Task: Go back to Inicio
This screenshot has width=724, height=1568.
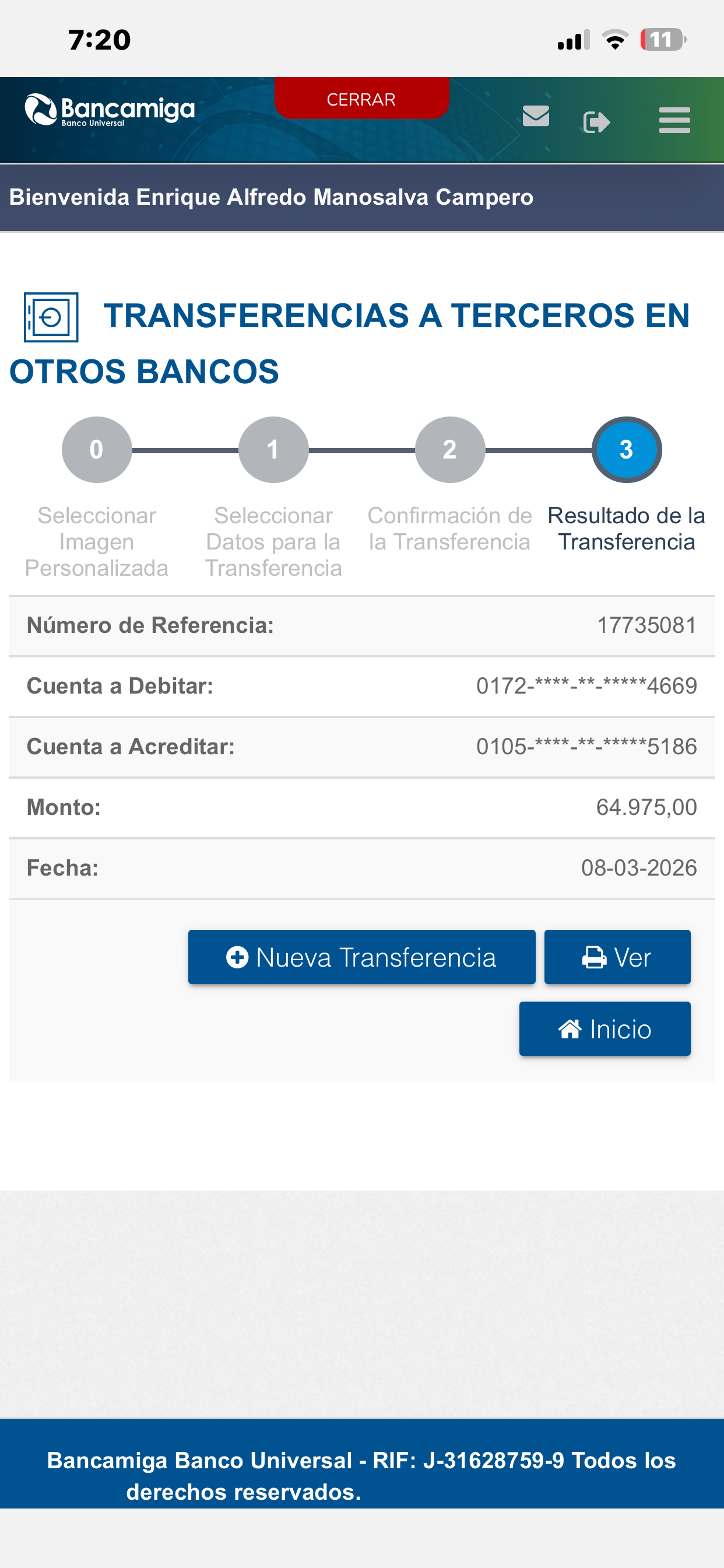Action: point(604,1028)
